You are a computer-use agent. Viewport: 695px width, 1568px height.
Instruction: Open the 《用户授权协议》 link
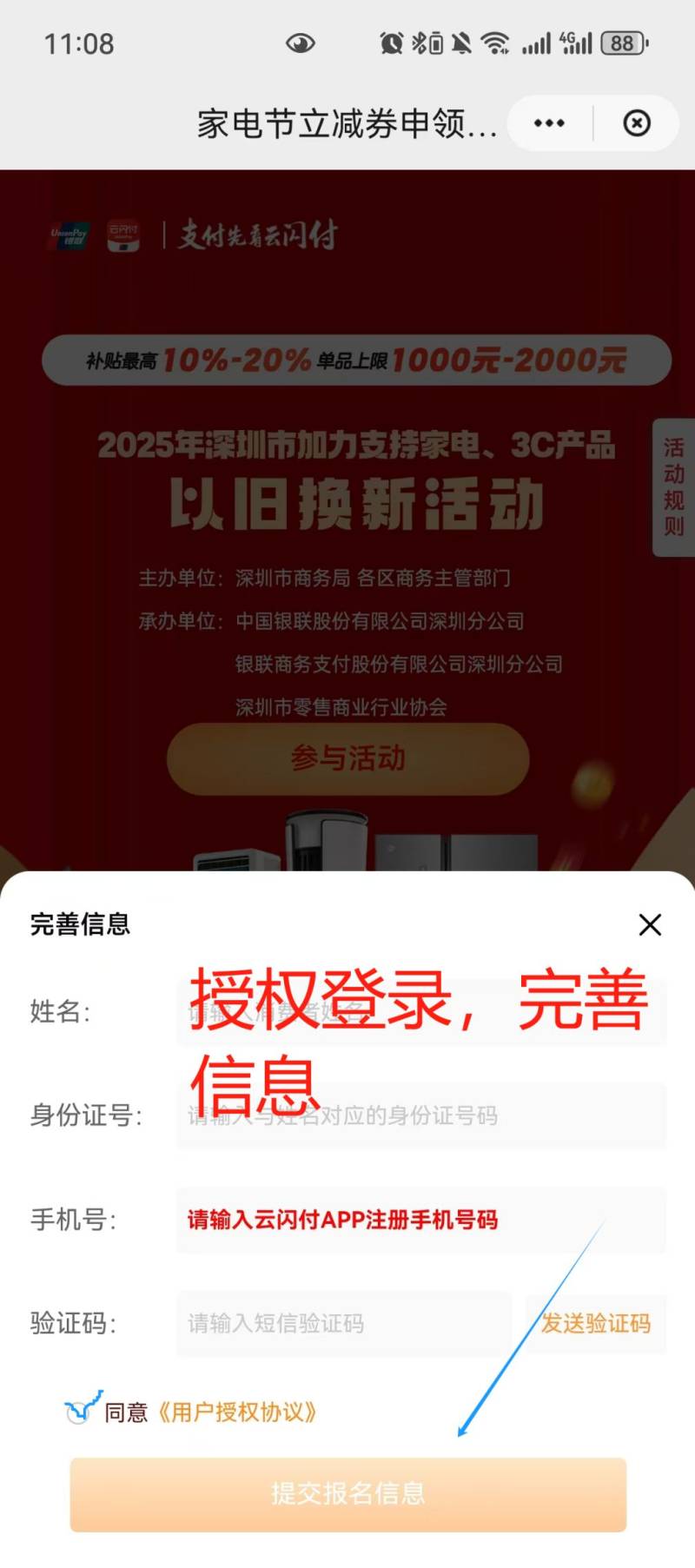236,1413
